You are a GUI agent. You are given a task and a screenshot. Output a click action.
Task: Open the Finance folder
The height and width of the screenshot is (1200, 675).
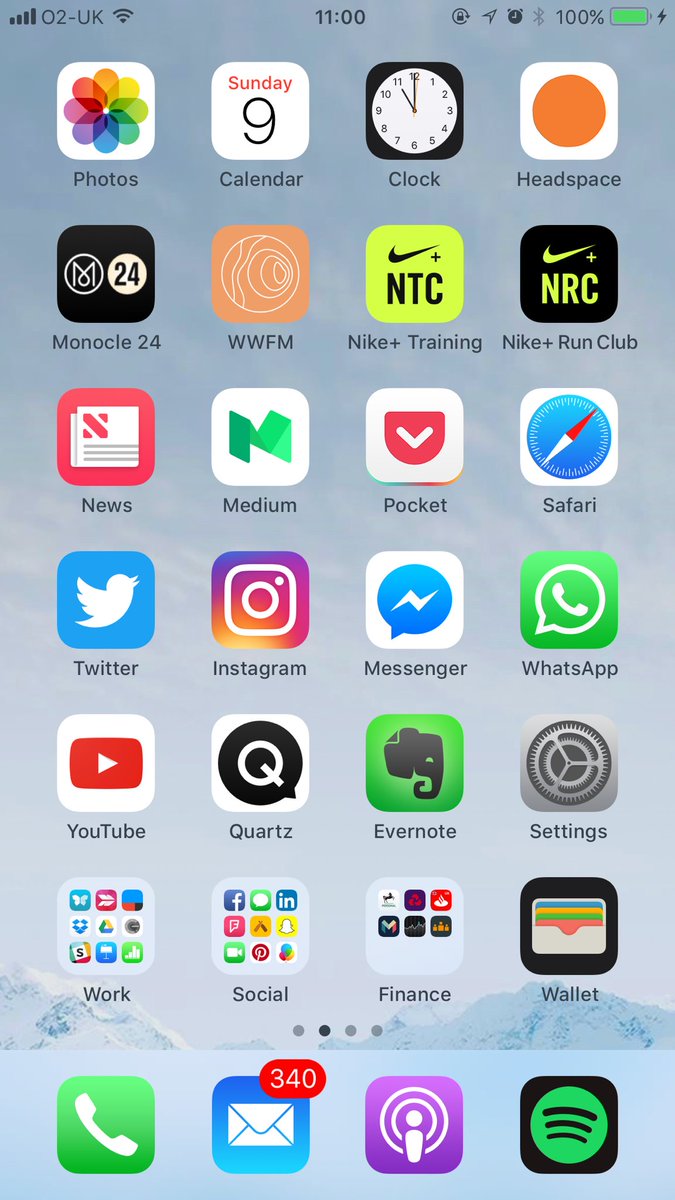click(414, 926)
